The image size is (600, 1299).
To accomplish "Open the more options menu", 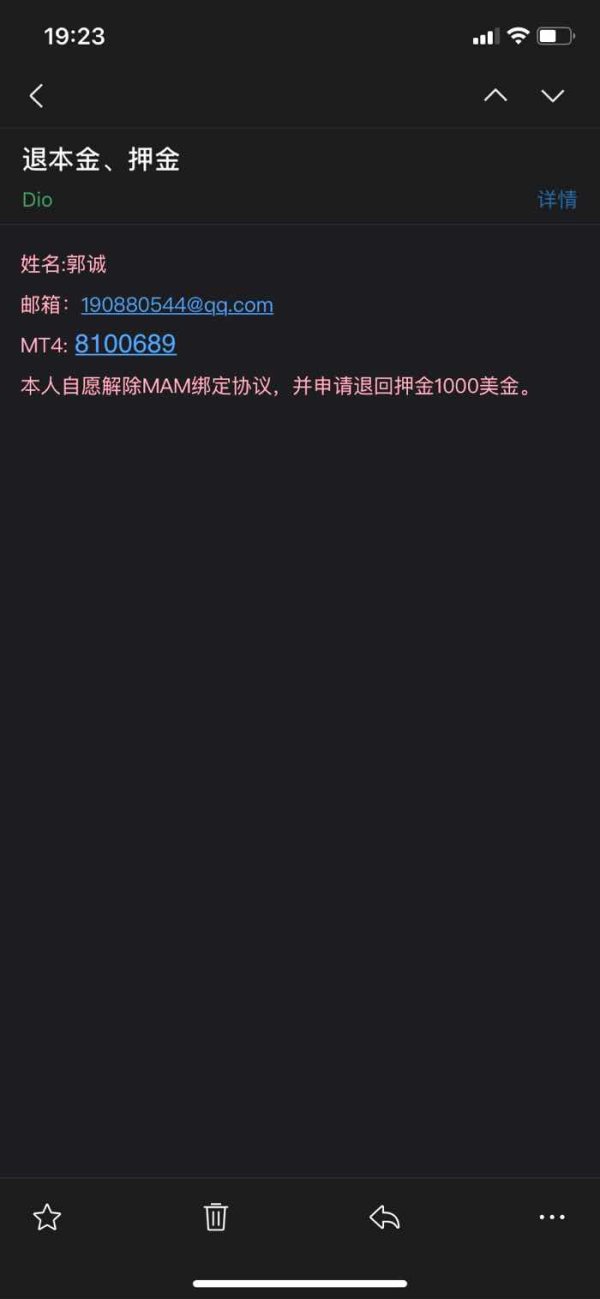I will (552, 1217).
